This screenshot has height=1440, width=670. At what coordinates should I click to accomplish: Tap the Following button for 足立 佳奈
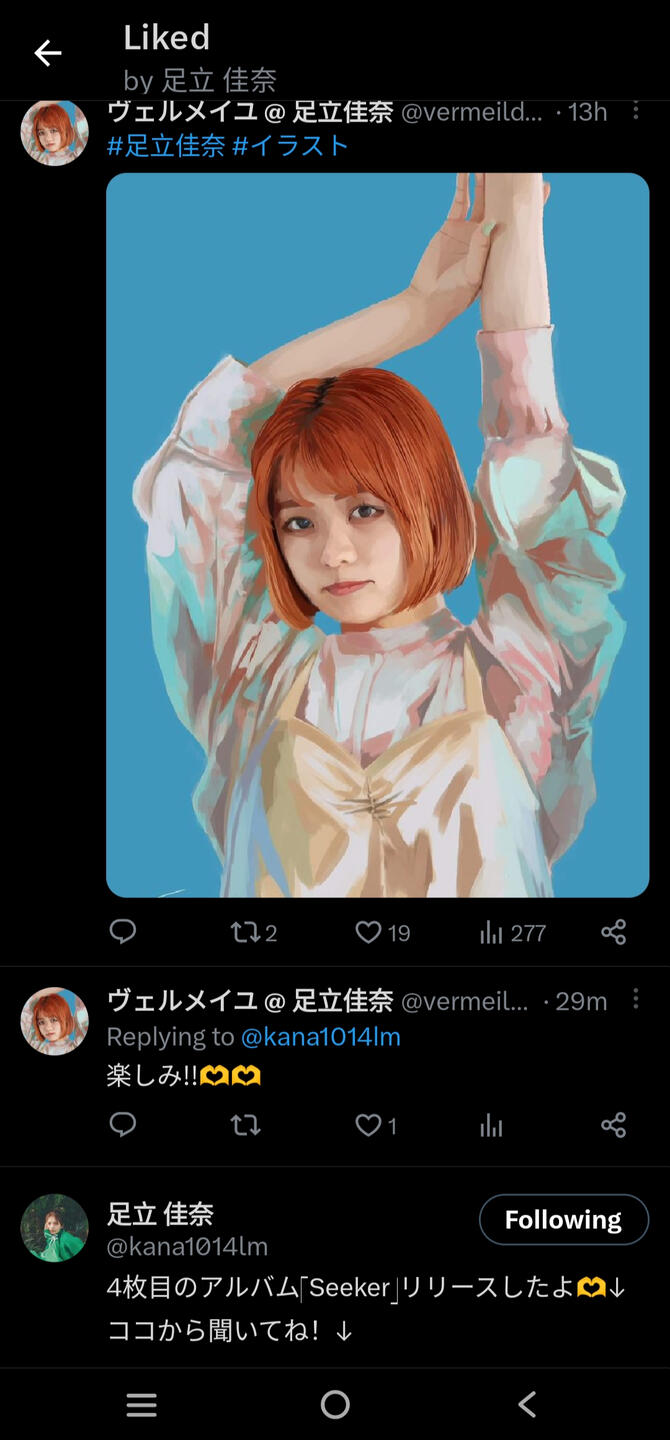pos(563,1219)
